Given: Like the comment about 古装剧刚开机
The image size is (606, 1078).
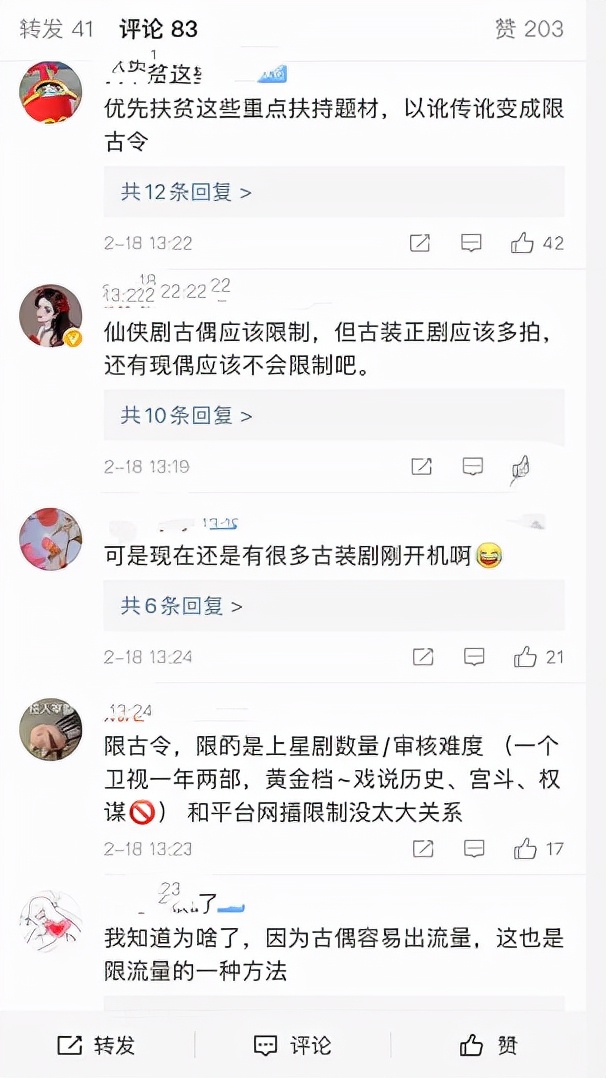Looking at the screenshot, I should pos(539,657).
